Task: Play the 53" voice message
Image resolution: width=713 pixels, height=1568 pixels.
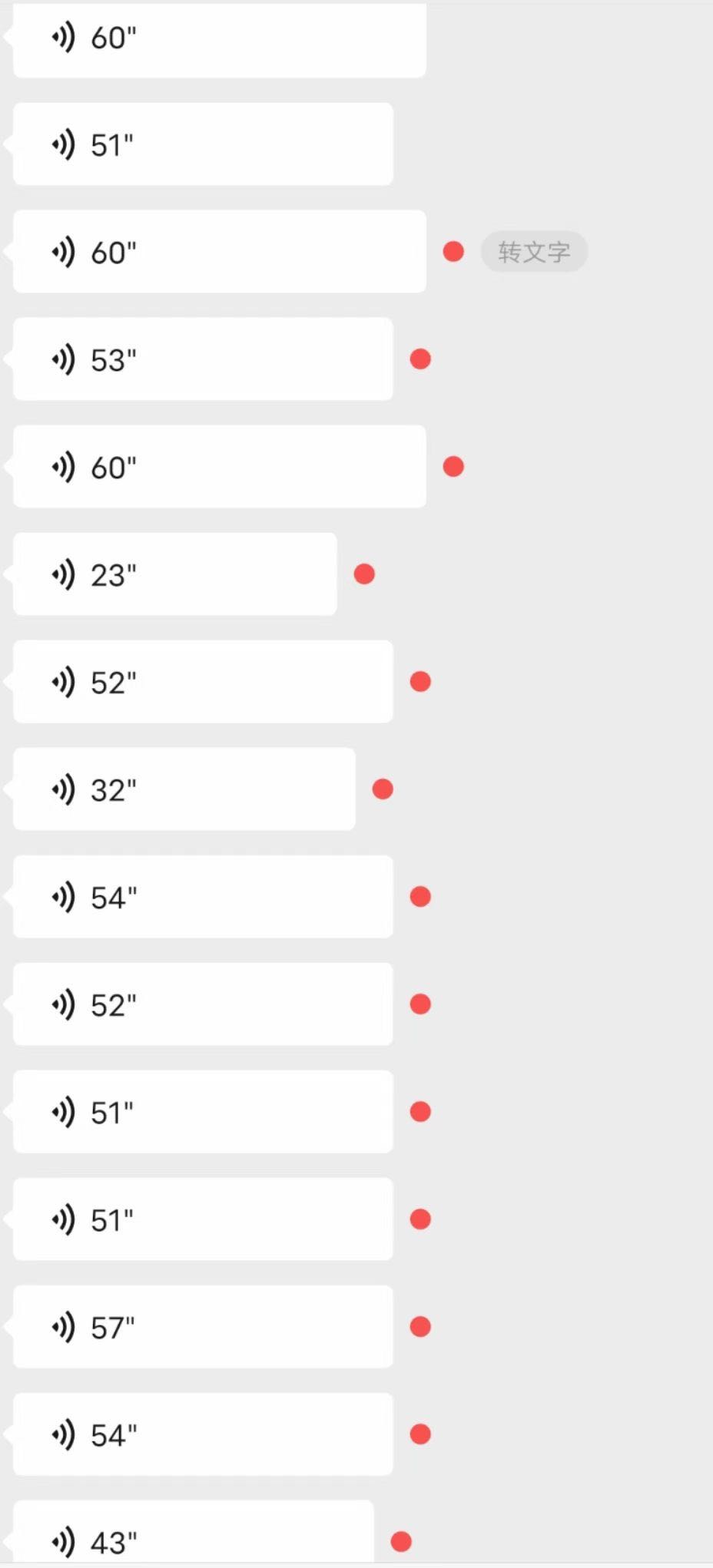Action: point(203,359)
